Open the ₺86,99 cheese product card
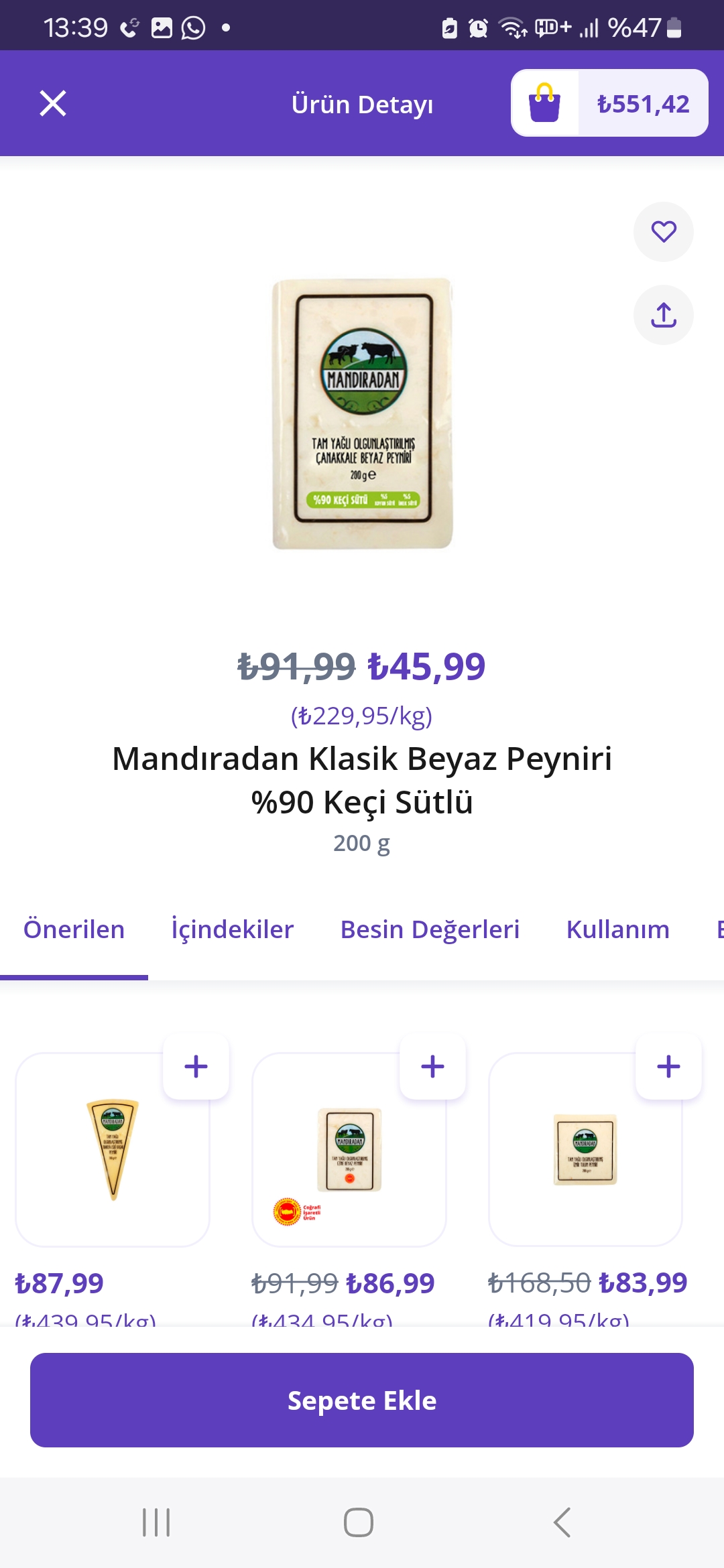Image resolution: width=724 pixels, height=1568 pixels. (349, 1150)
